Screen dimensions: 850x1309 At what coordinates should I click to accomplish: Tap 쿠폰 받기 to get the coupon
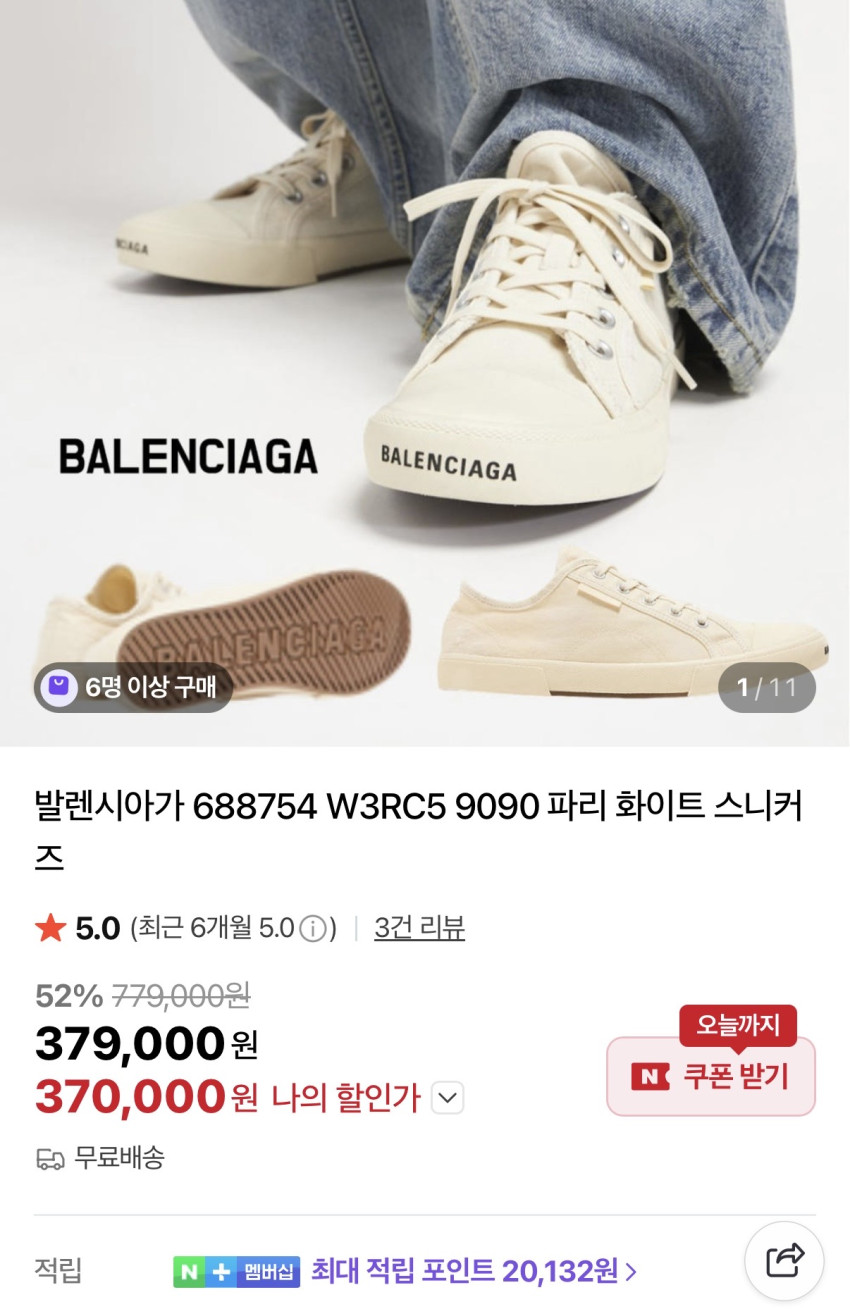711,1076
